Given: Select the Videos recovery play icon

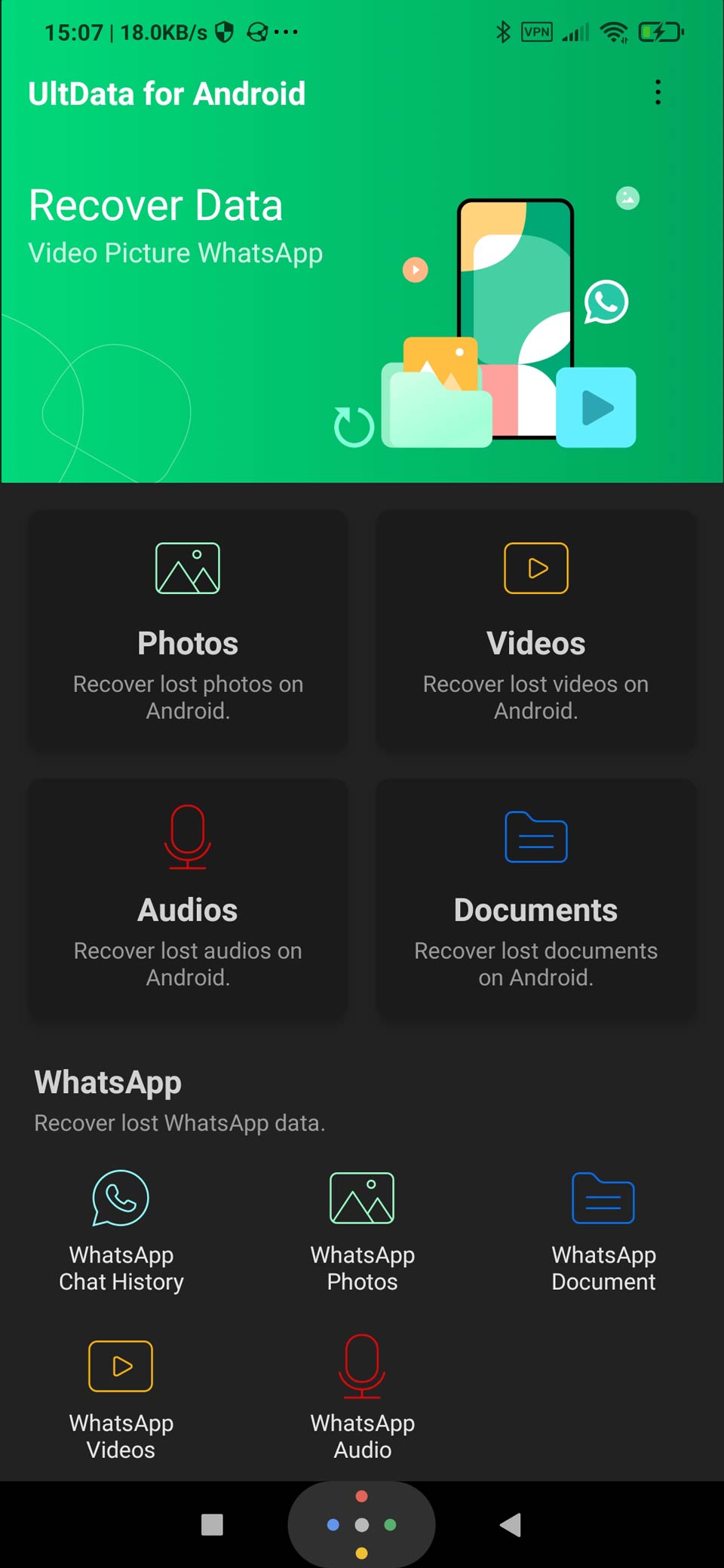Looking at the screenshot, I should (x=535, y=568).
